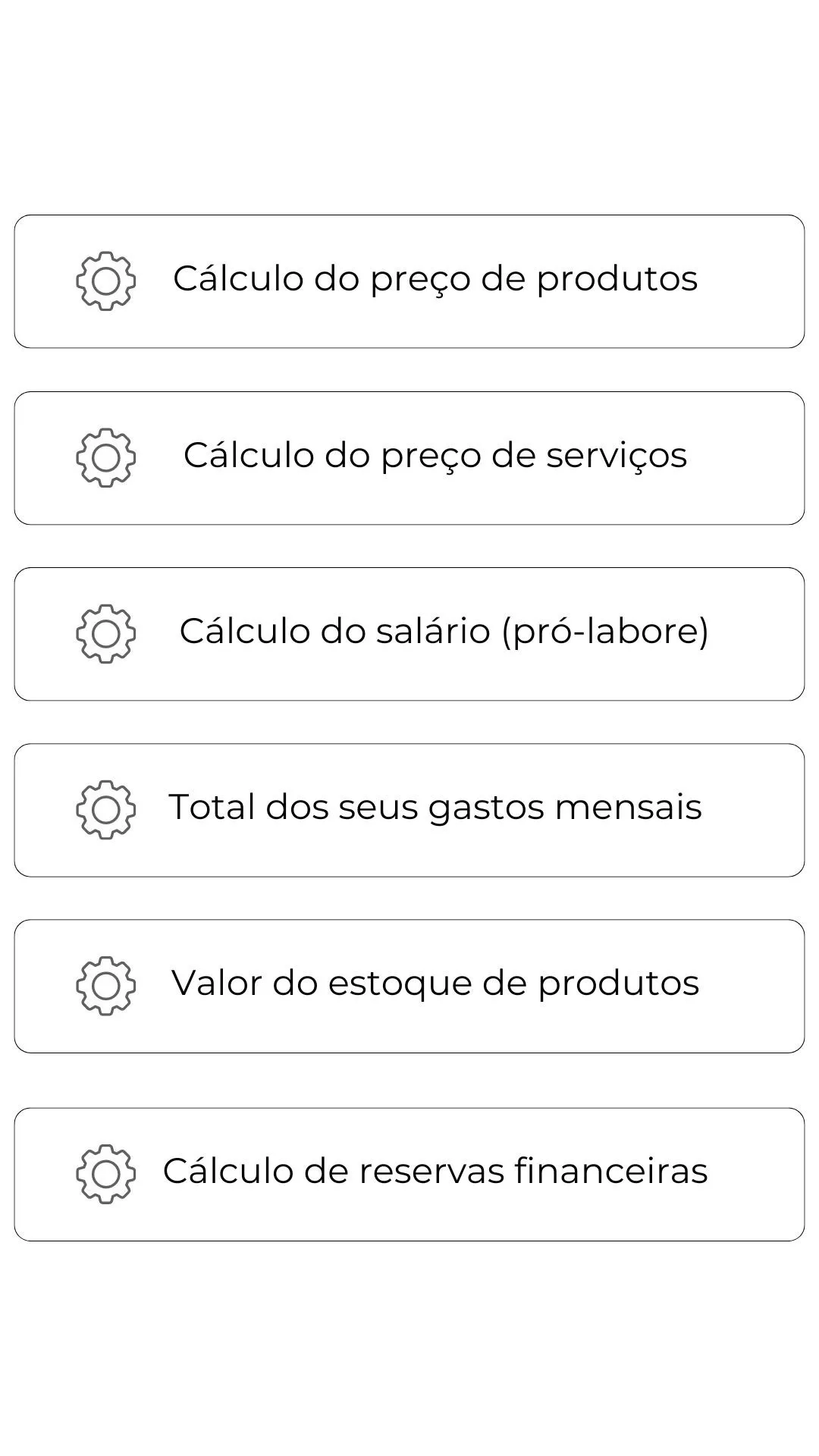The height and width of the screenshot is (1456, 819).
Task: View Total dos seus gastos mensais
Action: coord(409,810)
